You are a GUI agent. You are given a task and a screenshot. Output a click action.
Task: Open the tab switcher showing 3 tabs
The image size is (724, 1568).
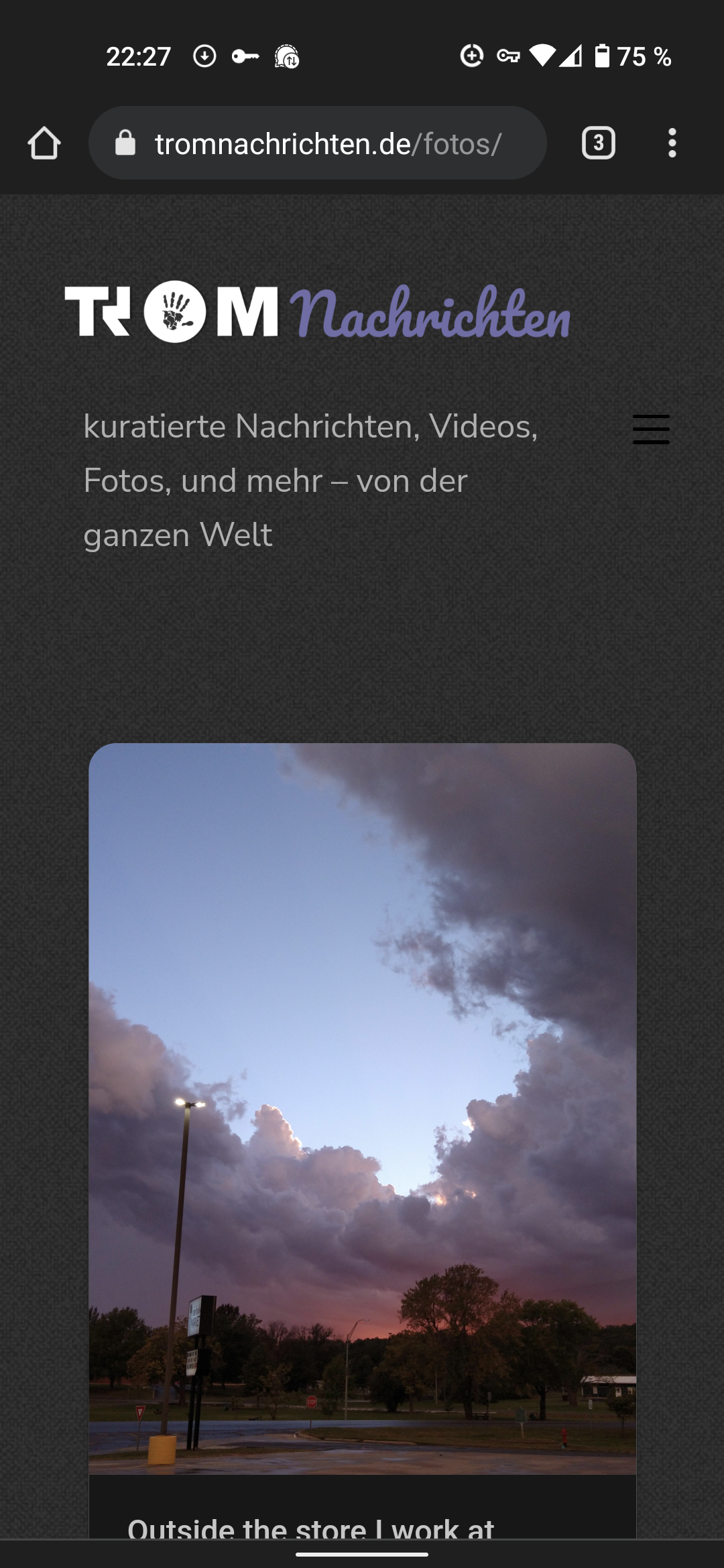[x=598, y=143]
